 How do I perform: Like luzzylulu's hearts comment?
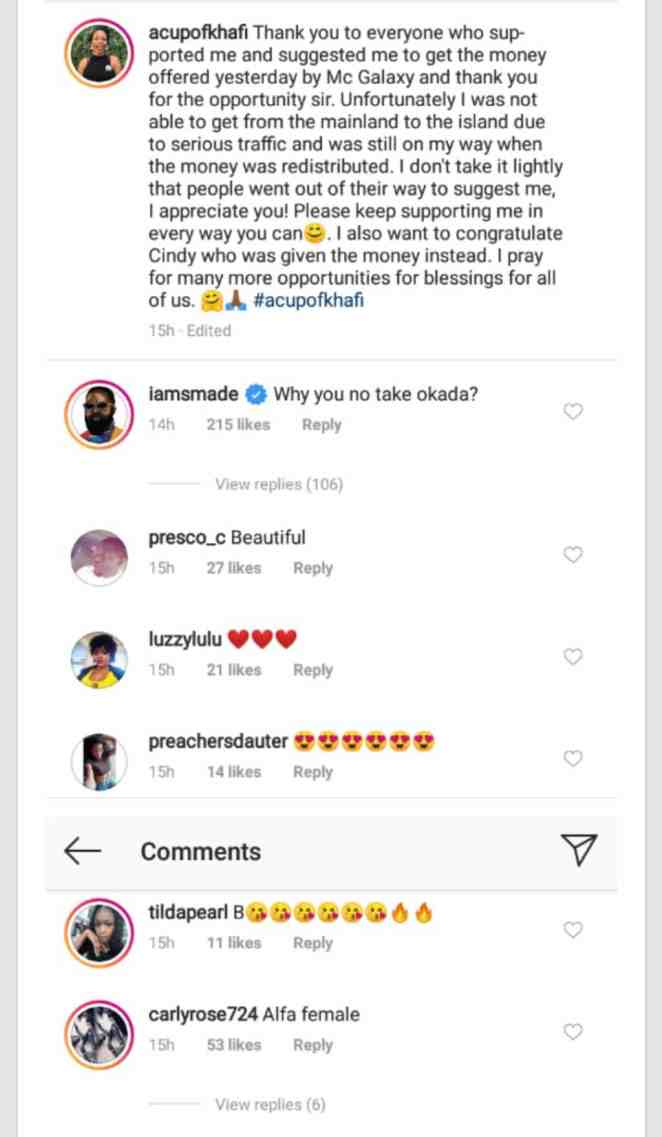tap(573, 657)
